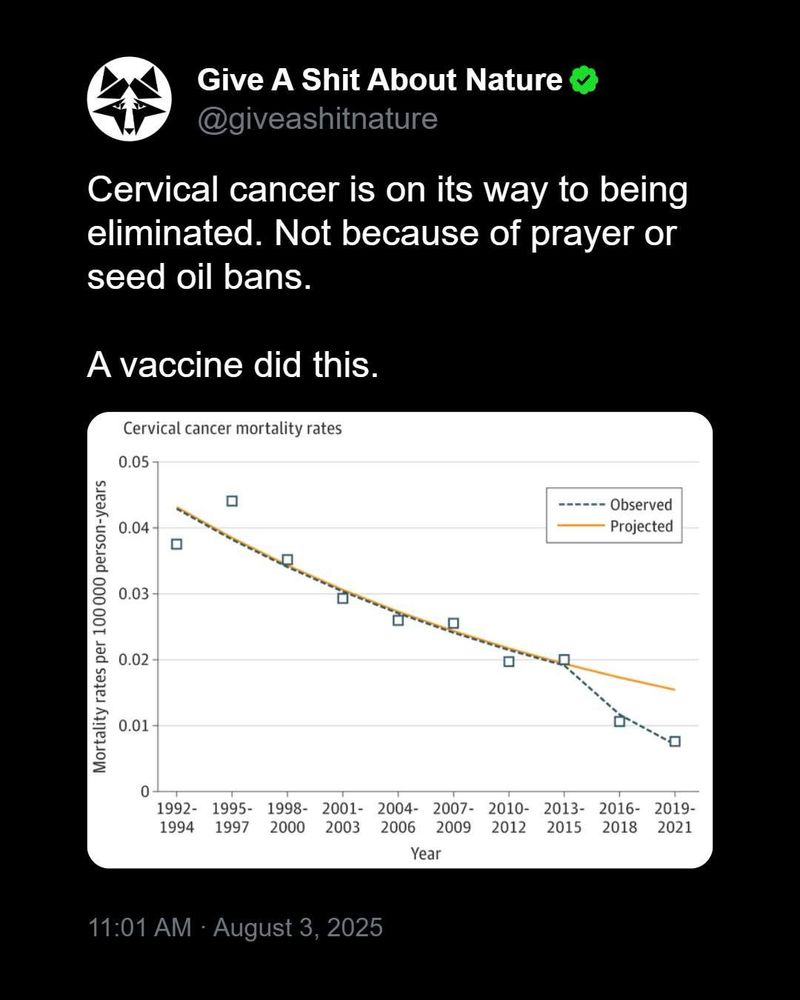
Task: Click the Year axis label
Action: [x=426, y=854]
